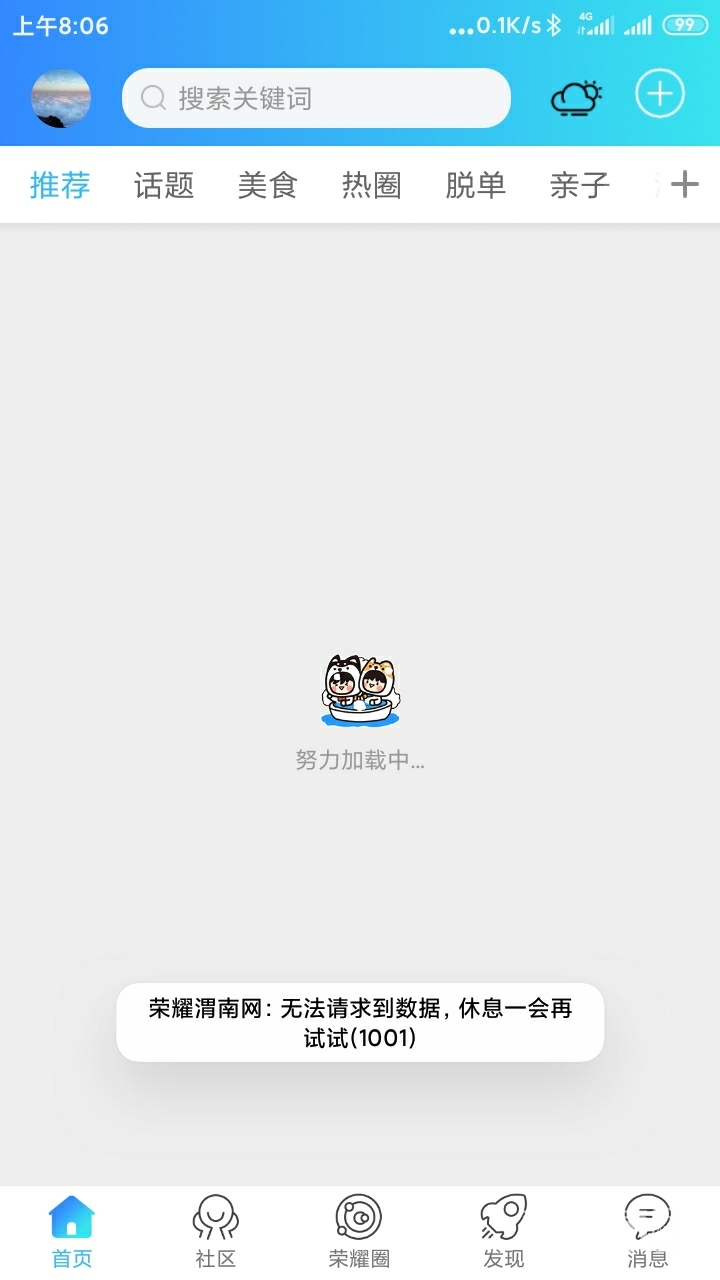Go to 首页 in bottom navigation
The image size is (720, 1280).
pyautogui.click(x=72, y=1232)
